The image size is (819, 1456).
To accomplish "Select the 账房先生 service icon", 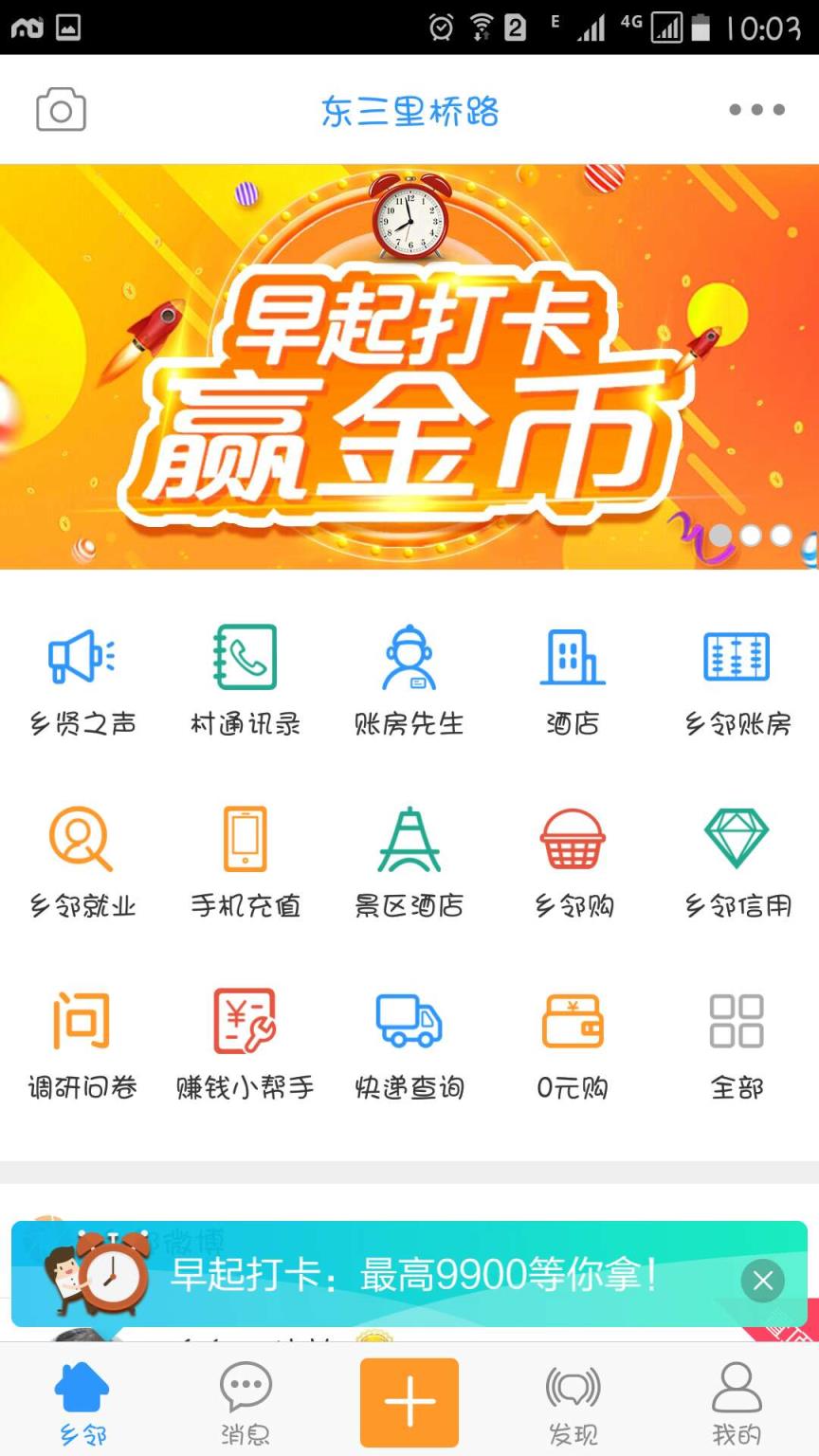I will [x=409, y=678].
